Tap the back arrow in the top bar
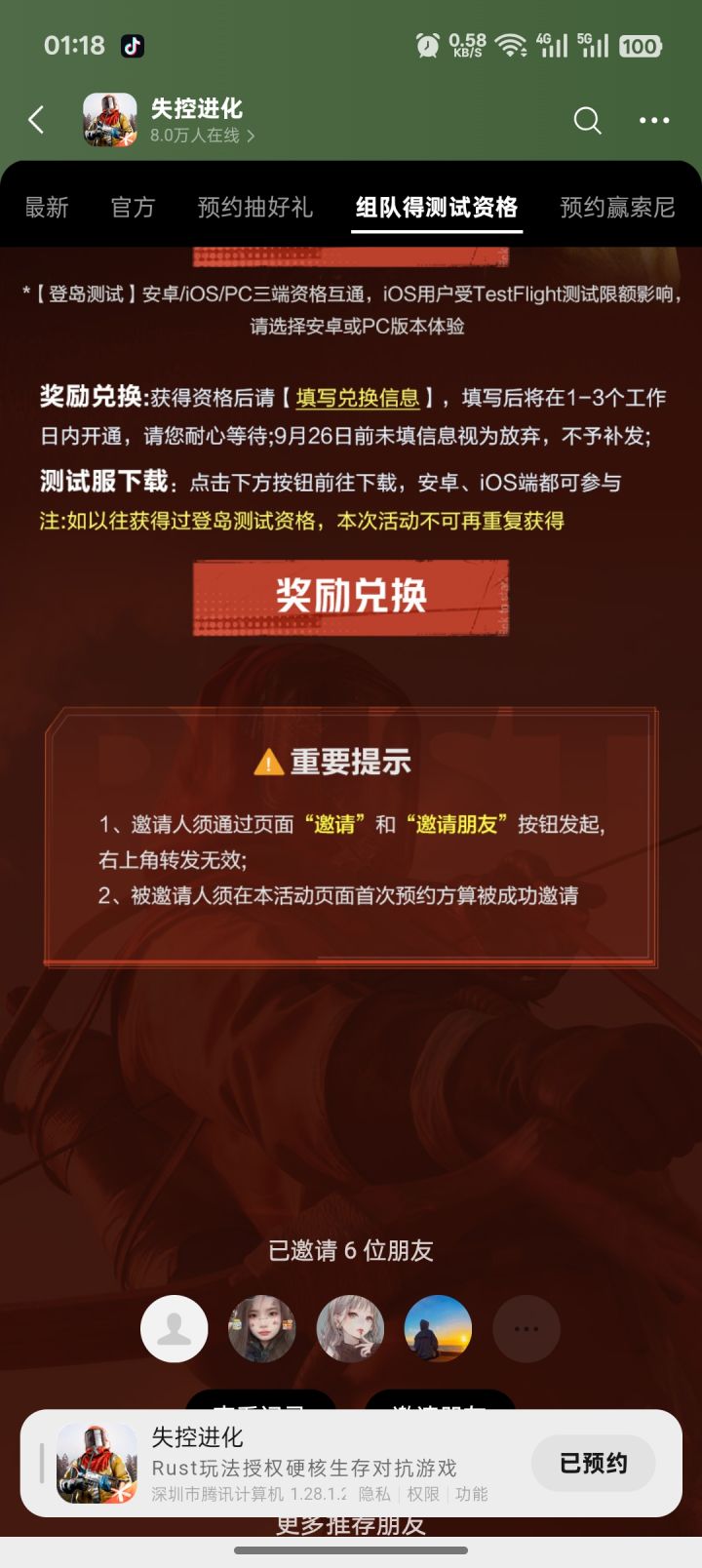 tap(36, 120)
